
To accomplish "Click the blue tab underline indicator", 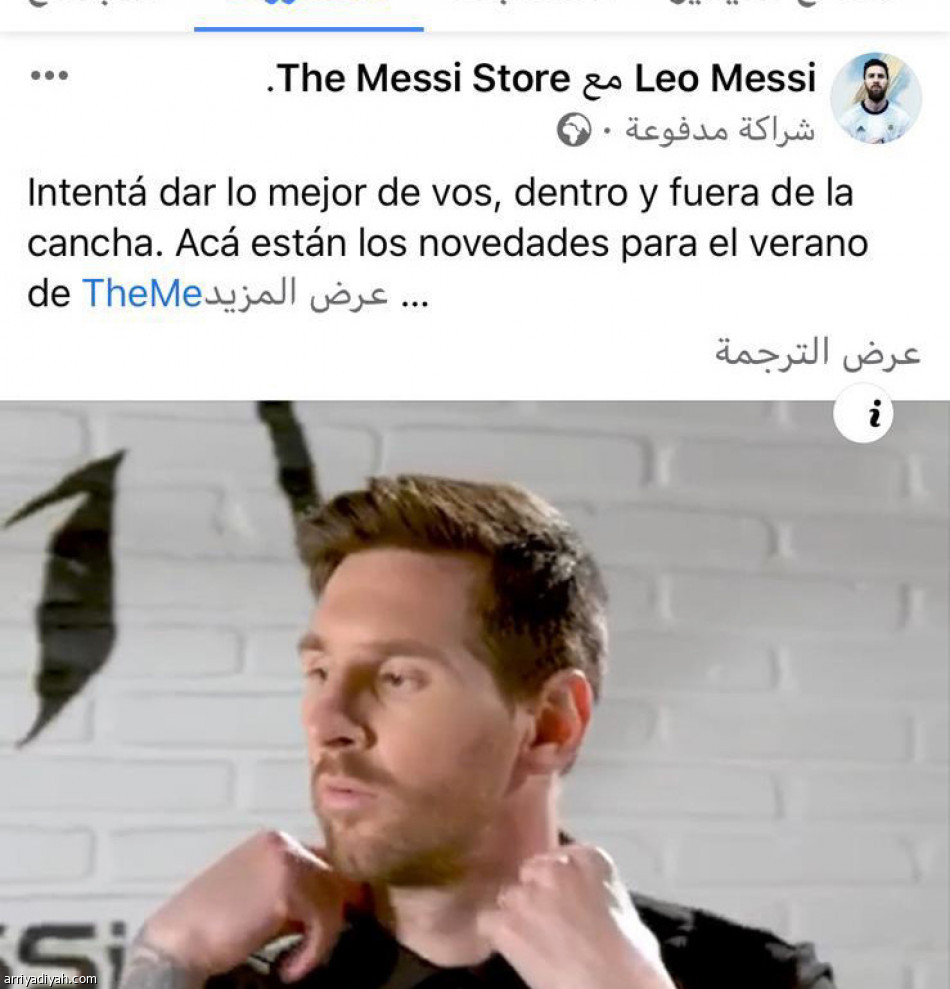I will (307, 28).
